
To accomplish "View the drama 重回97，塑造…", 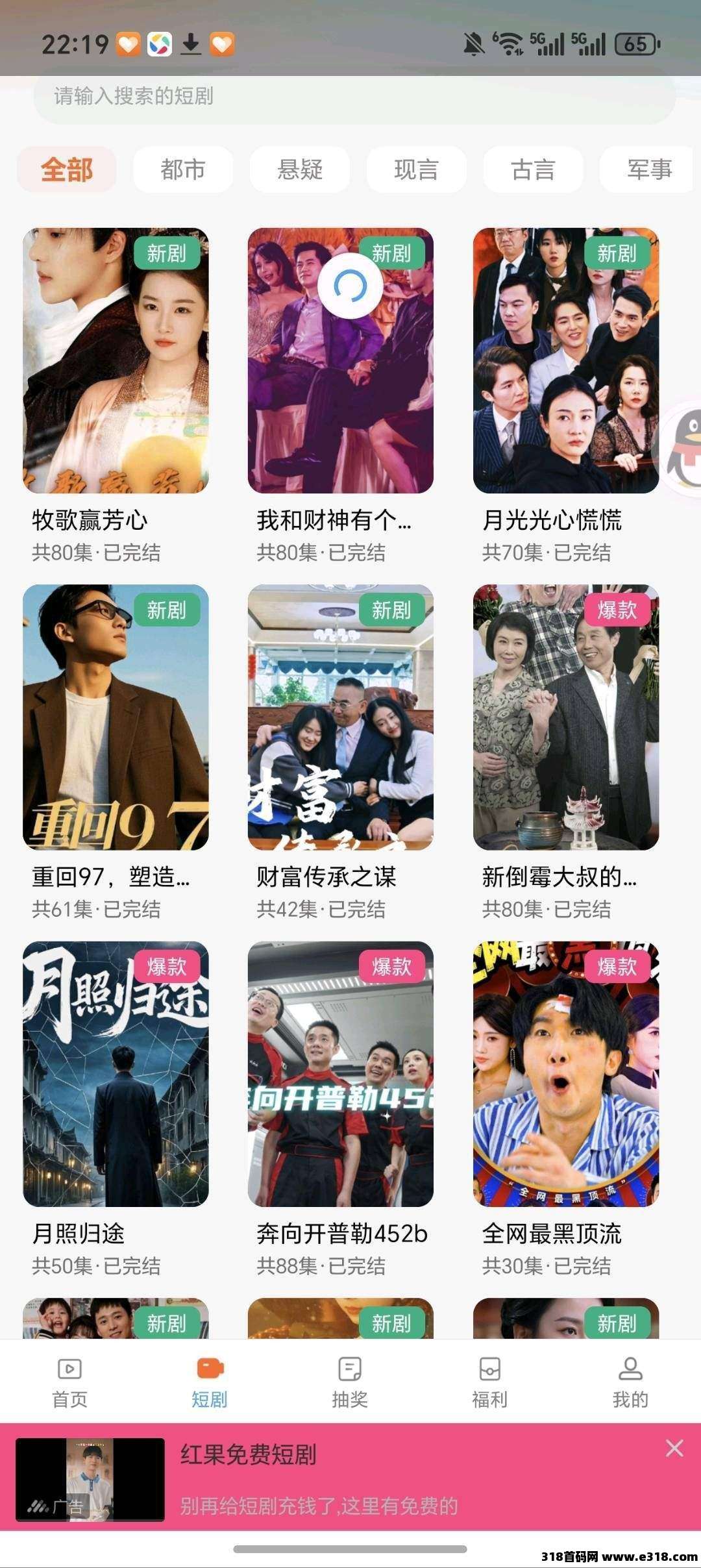I will point(116,717).
